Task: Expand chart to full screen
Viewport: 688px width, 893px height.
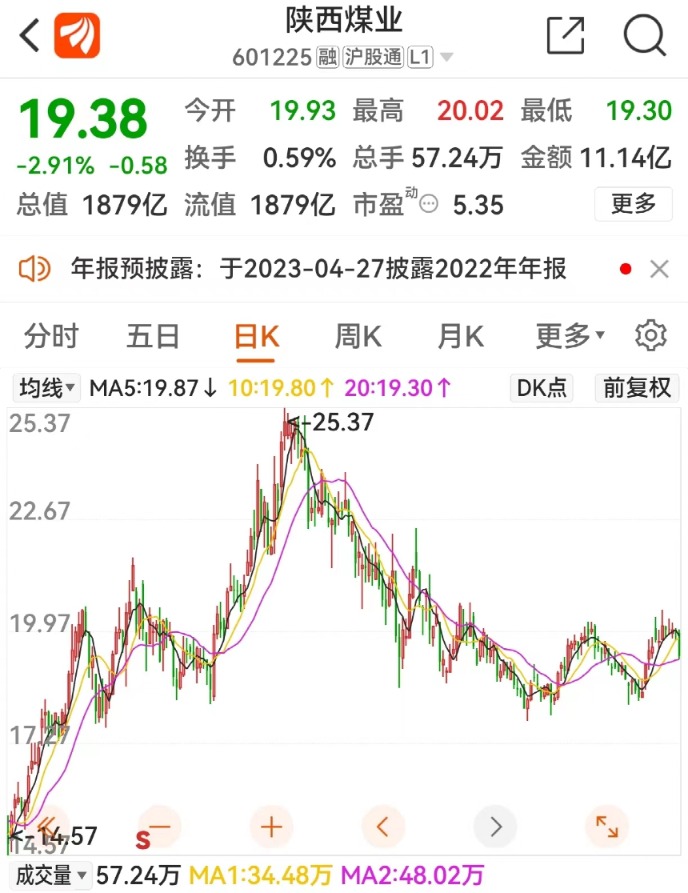Action: pyautogui.click(x=607, y=827)
